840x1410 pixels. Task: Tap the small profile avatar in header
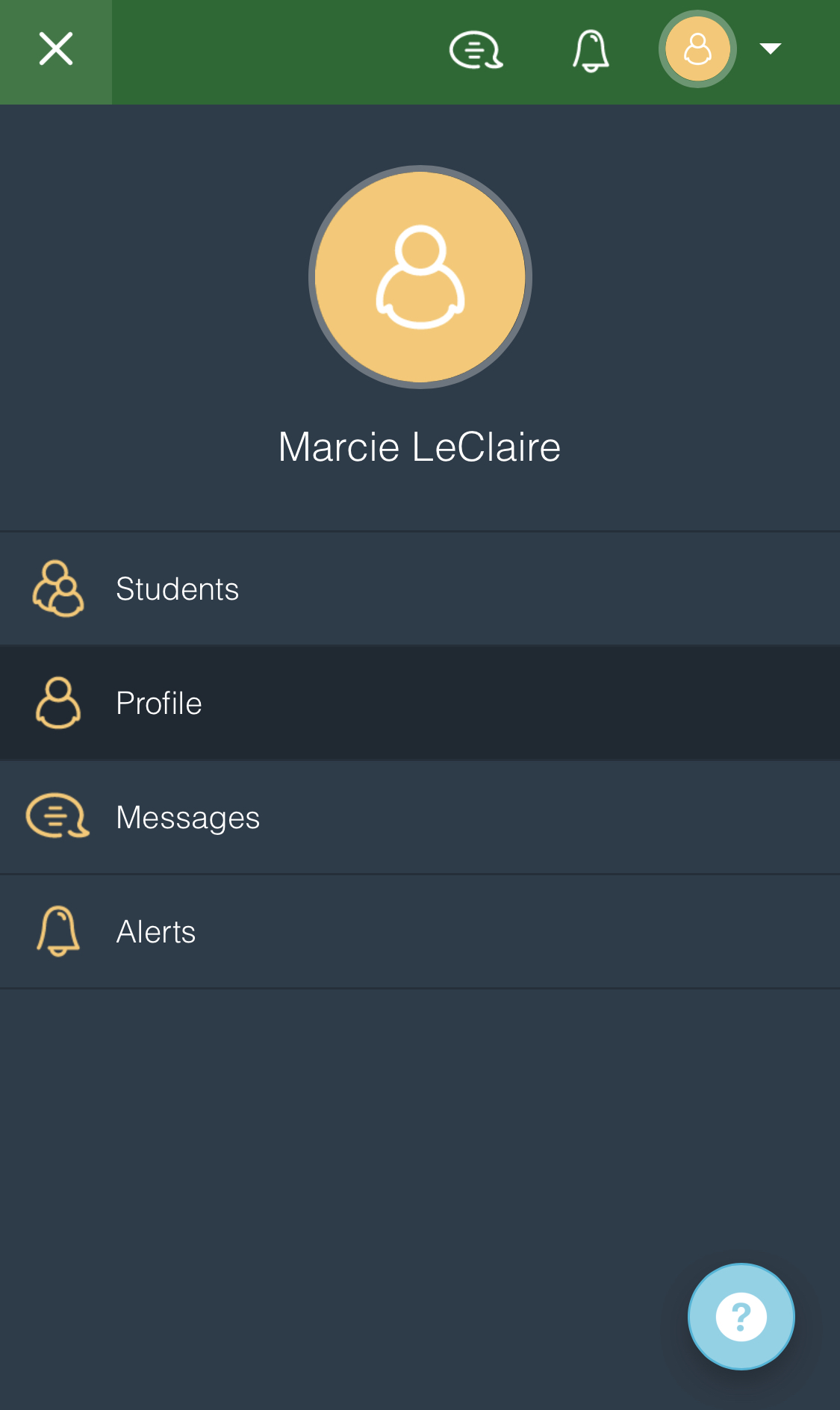point(697,49)
